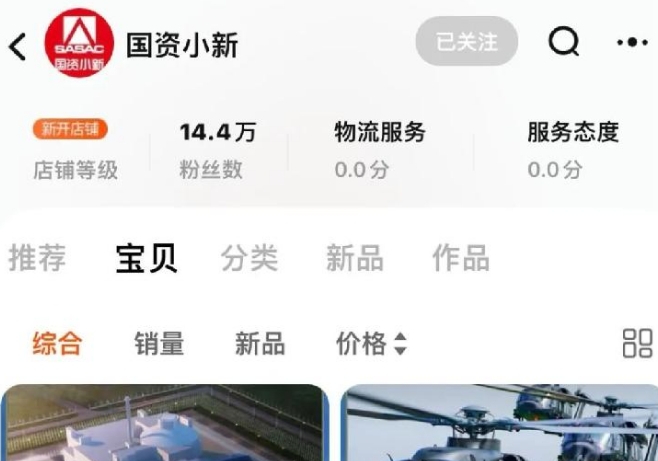Viewport: 658px width, 461px height.
Task: Sort items by 销量
Action: (159, 344)
